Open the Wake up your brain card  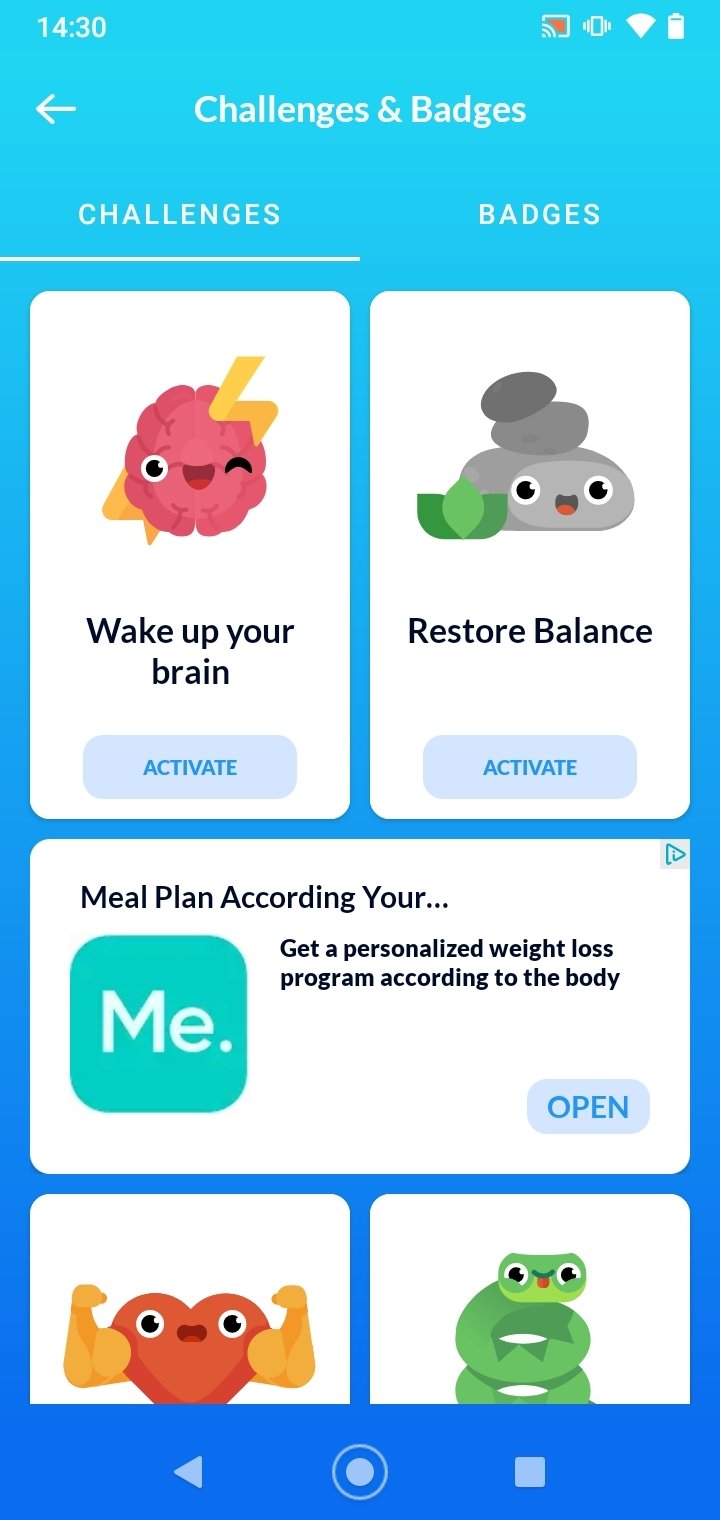tap(190, 555)
